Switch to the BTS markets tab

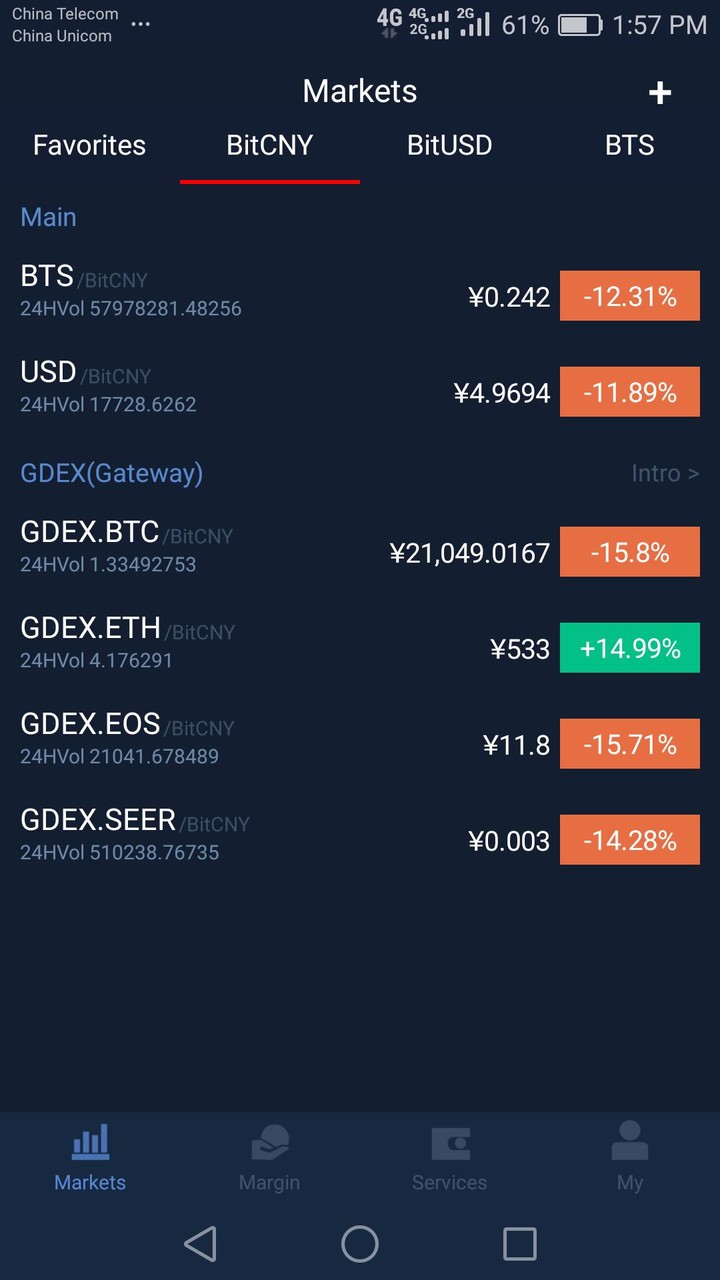pyautogui.click(x=629, y=145)
